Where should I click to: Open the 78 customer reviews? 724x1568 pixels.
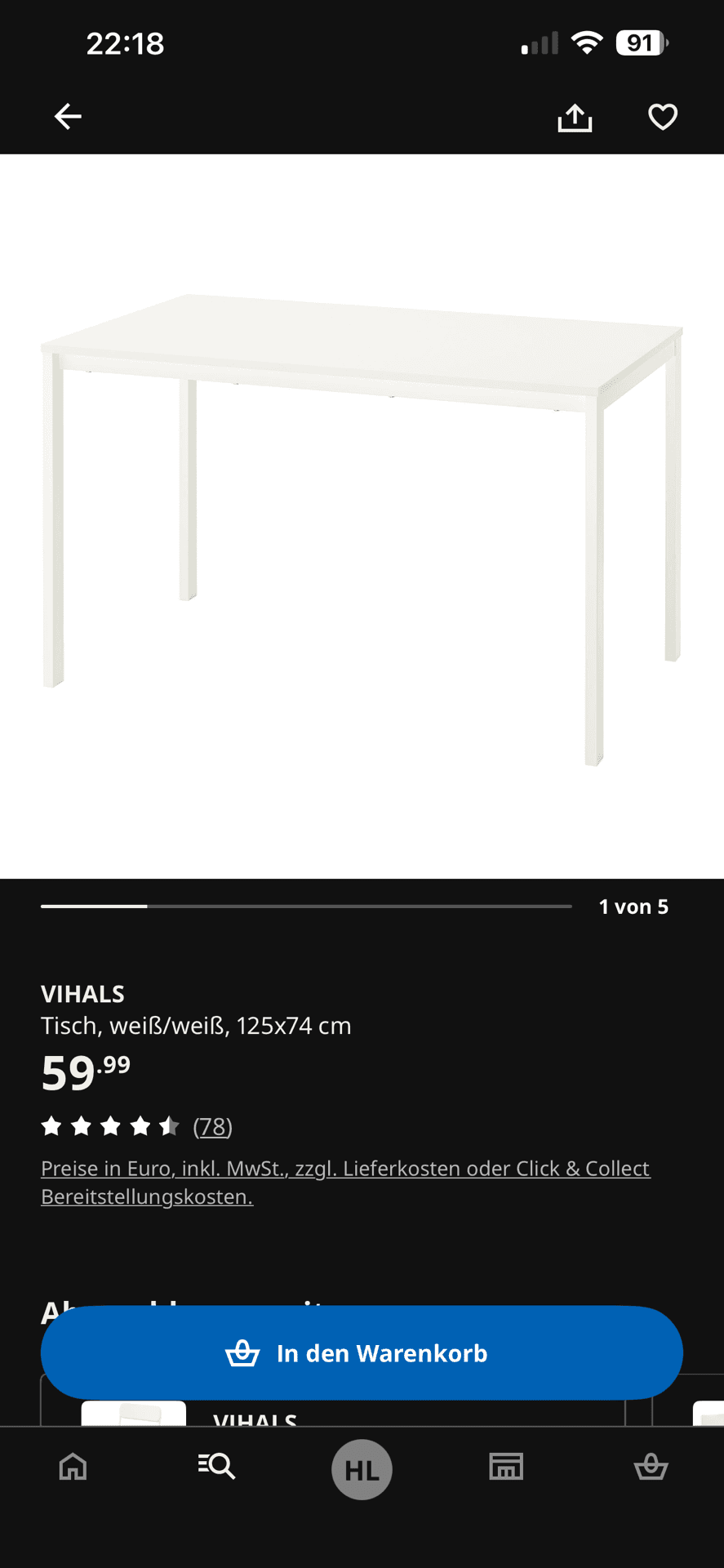tap(212, 1126)
